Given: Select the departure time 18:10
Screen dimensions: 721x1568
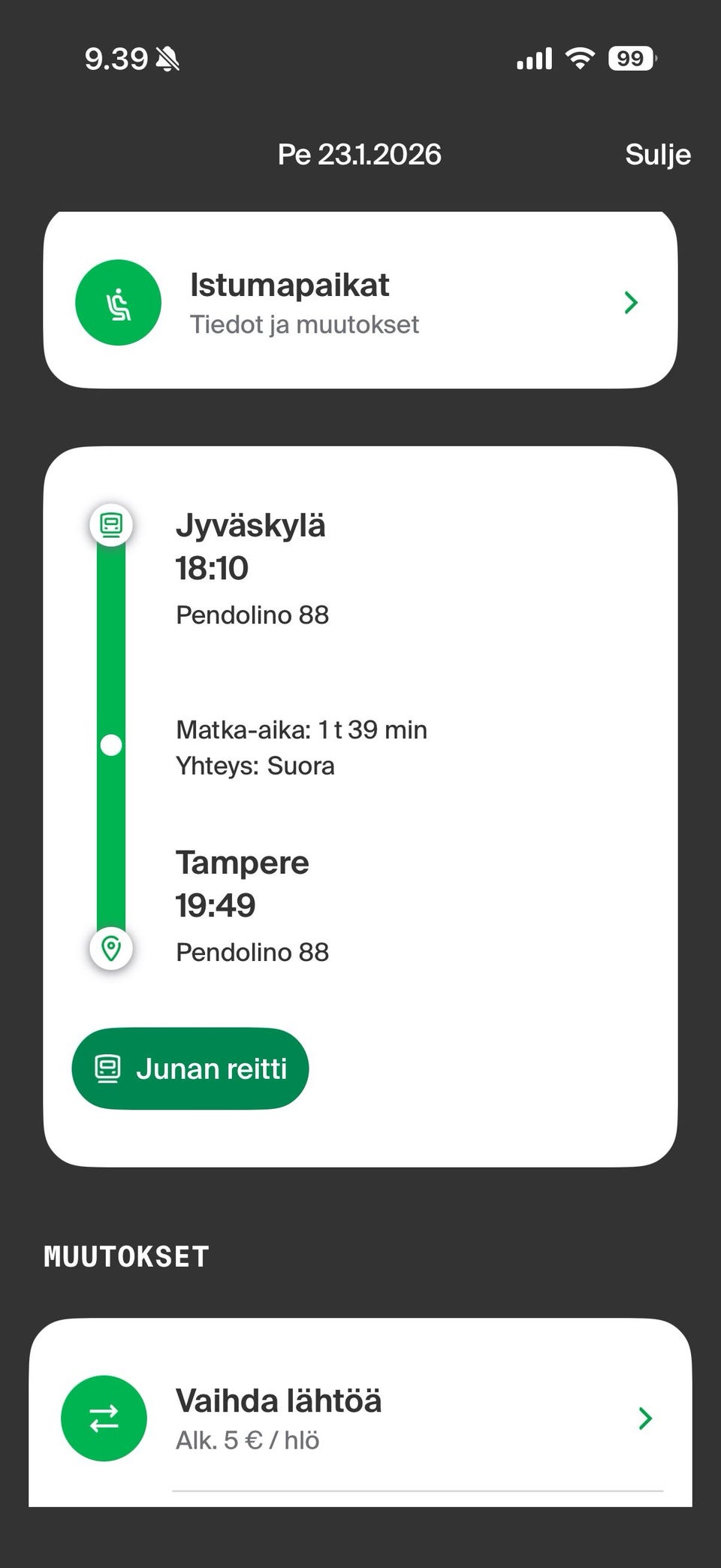Looking at the screenshot, I should [x=213, y=569].
